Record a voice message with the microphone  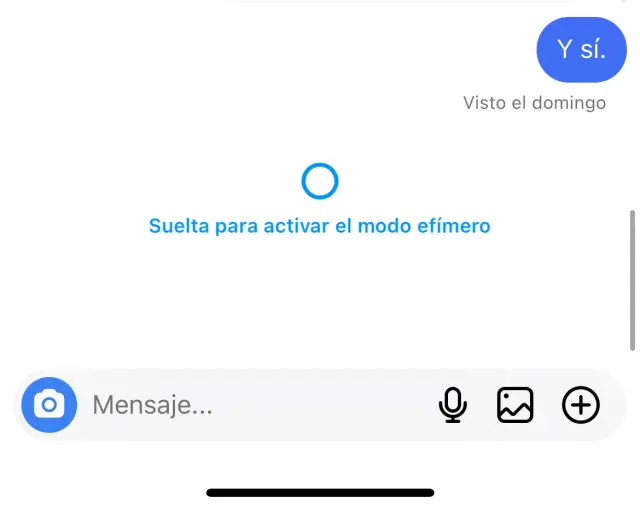pyautogui.click(x=453, y=405)
